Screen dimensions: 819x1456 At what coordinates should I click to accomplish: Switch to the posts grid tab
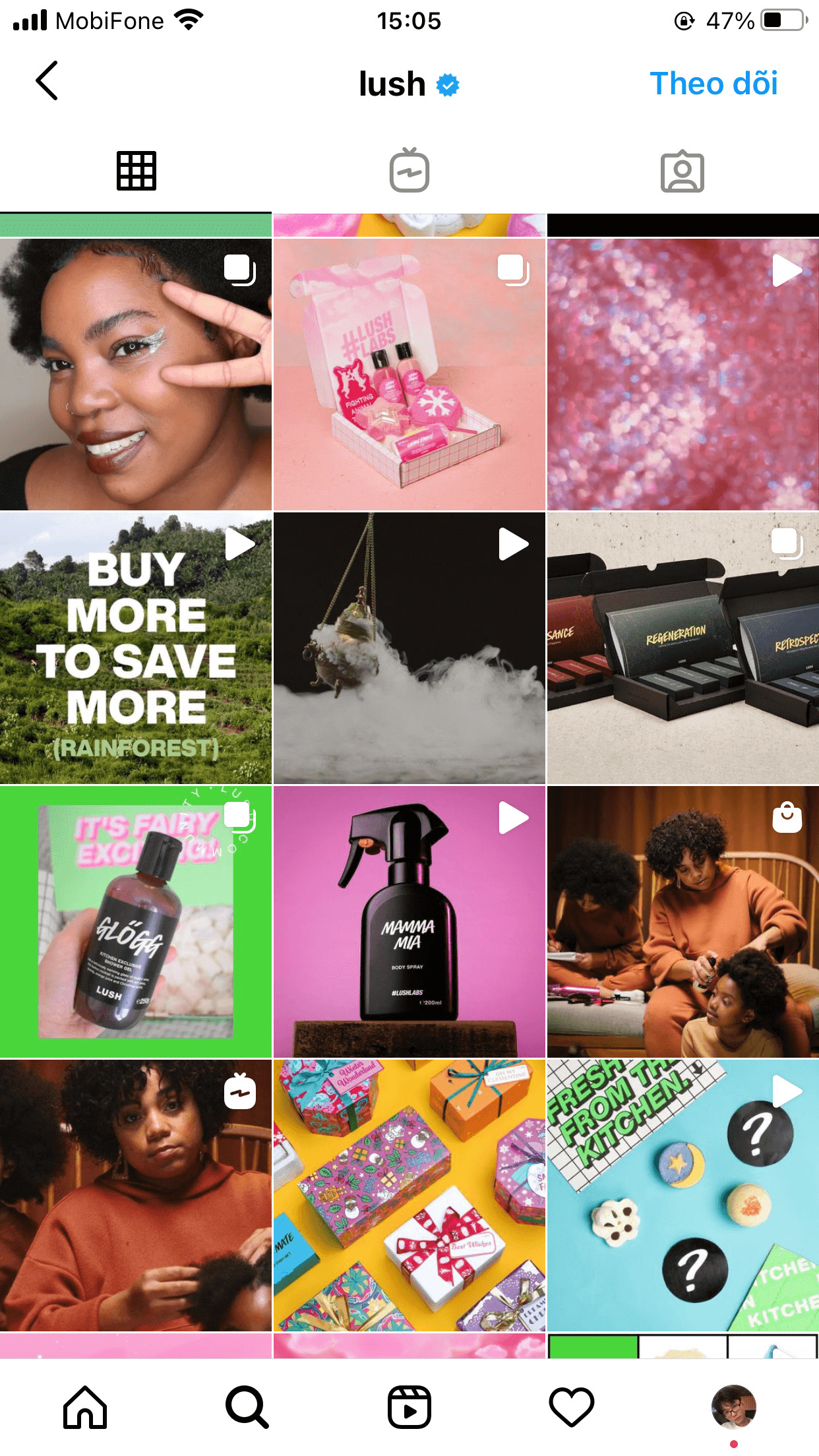[136, 171]
